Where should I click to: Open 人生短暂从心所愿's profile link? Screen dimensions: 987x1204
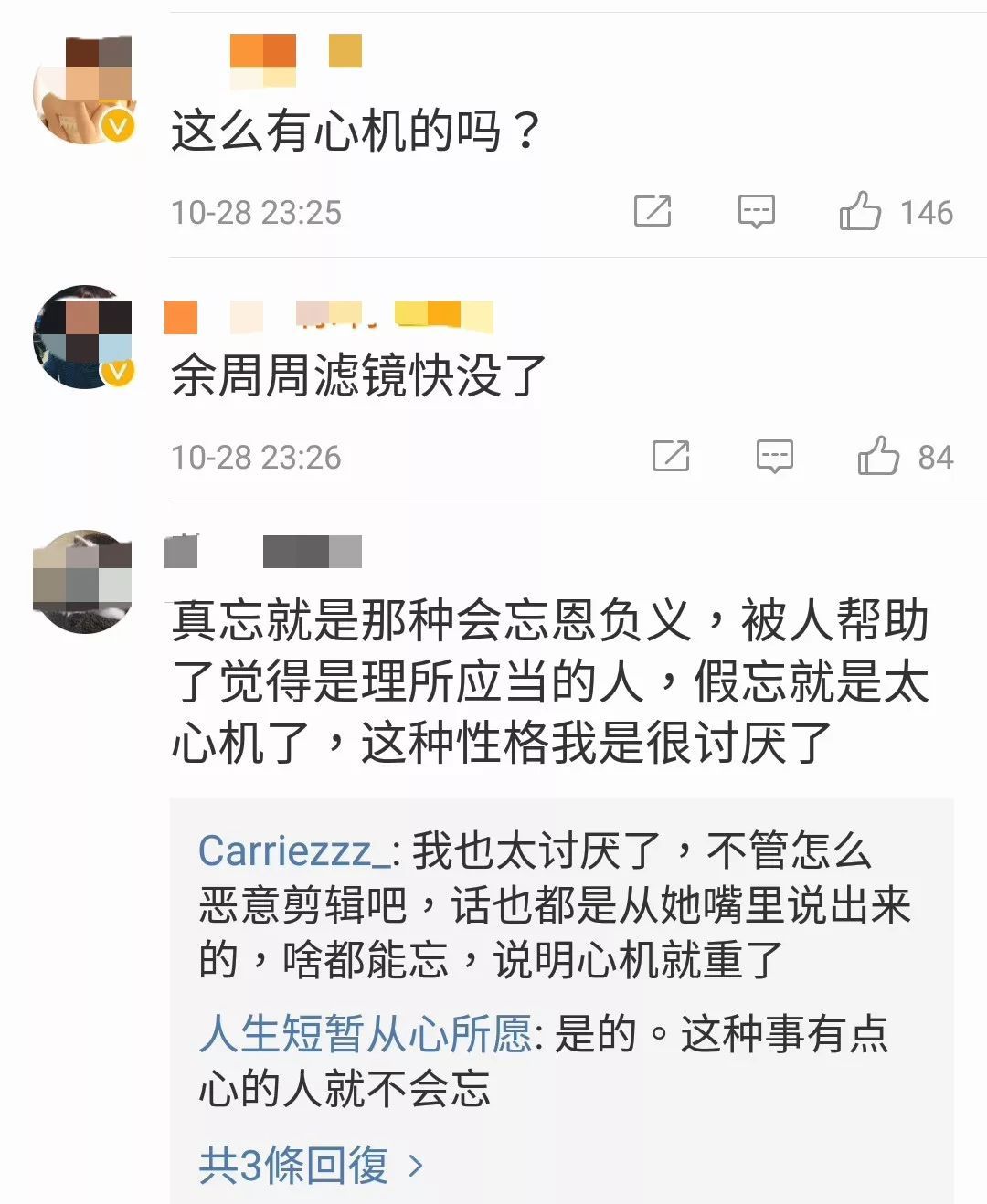[x=365, y=1034]
